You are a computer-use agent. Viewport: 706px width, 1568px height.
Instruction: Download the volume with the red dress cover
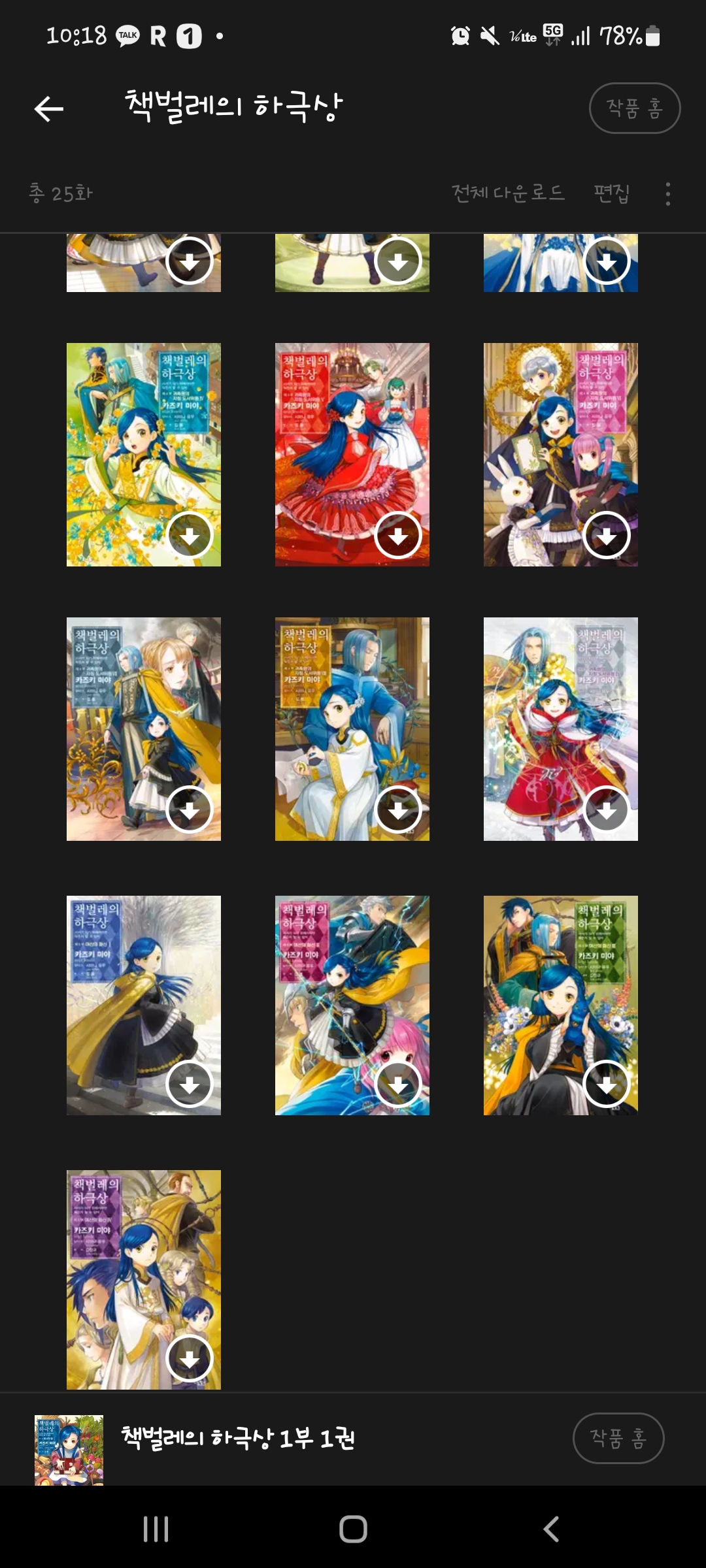[397, 536]
